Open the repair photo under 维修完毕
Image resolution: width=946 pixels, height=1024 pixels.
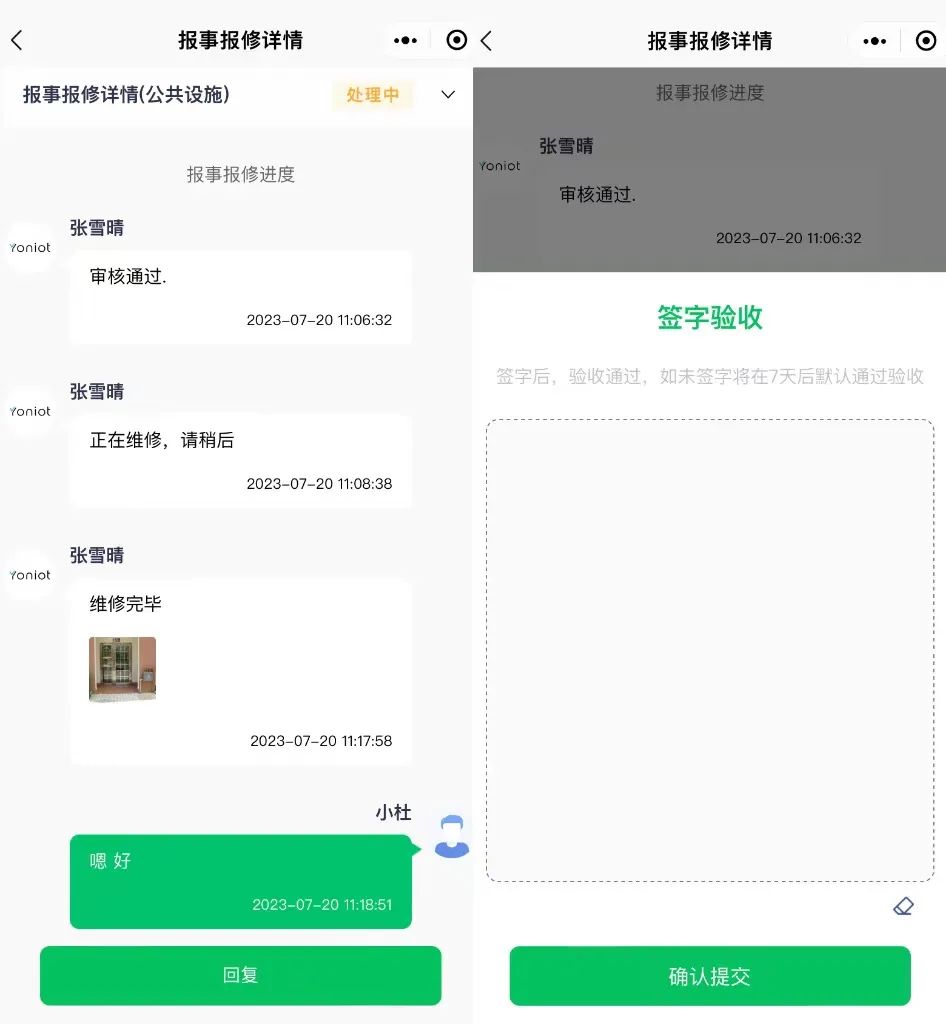122,669
